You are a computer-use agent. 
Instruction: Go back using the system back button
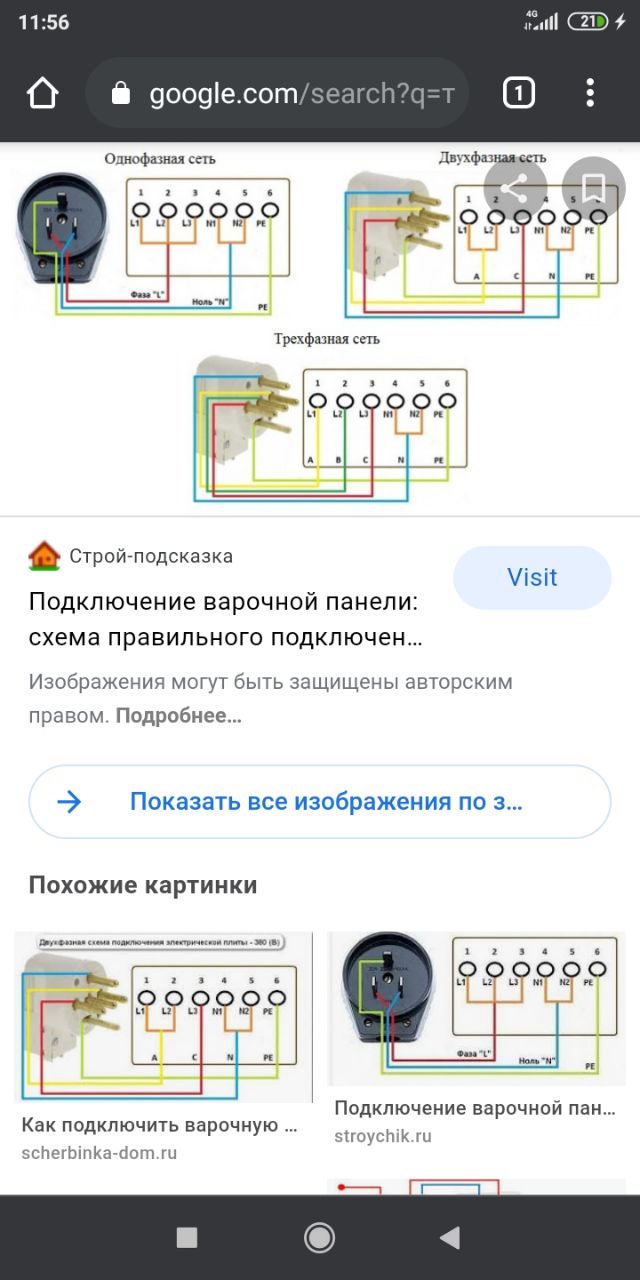tap(450, 1238)
